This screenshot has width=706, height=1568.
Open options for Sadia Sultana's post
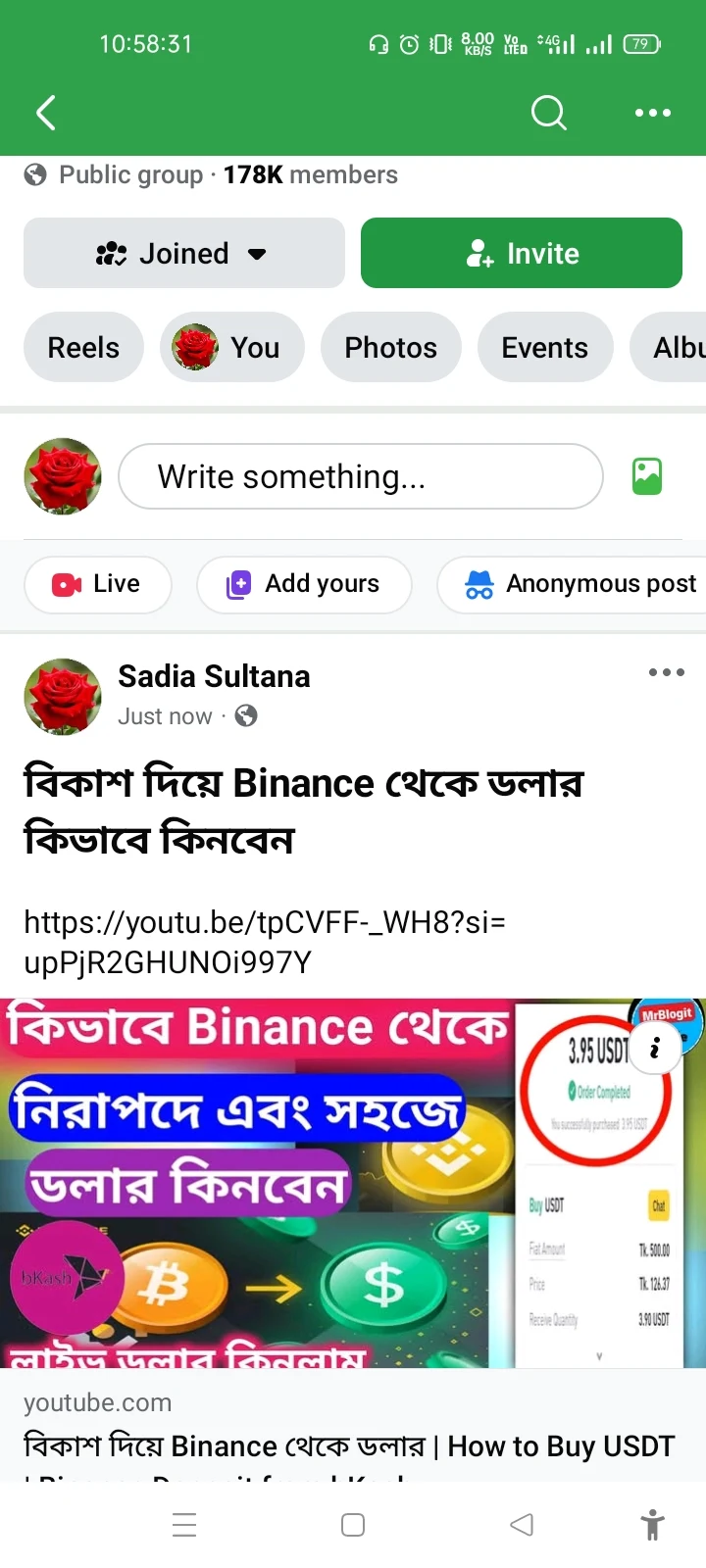[667, 672]
